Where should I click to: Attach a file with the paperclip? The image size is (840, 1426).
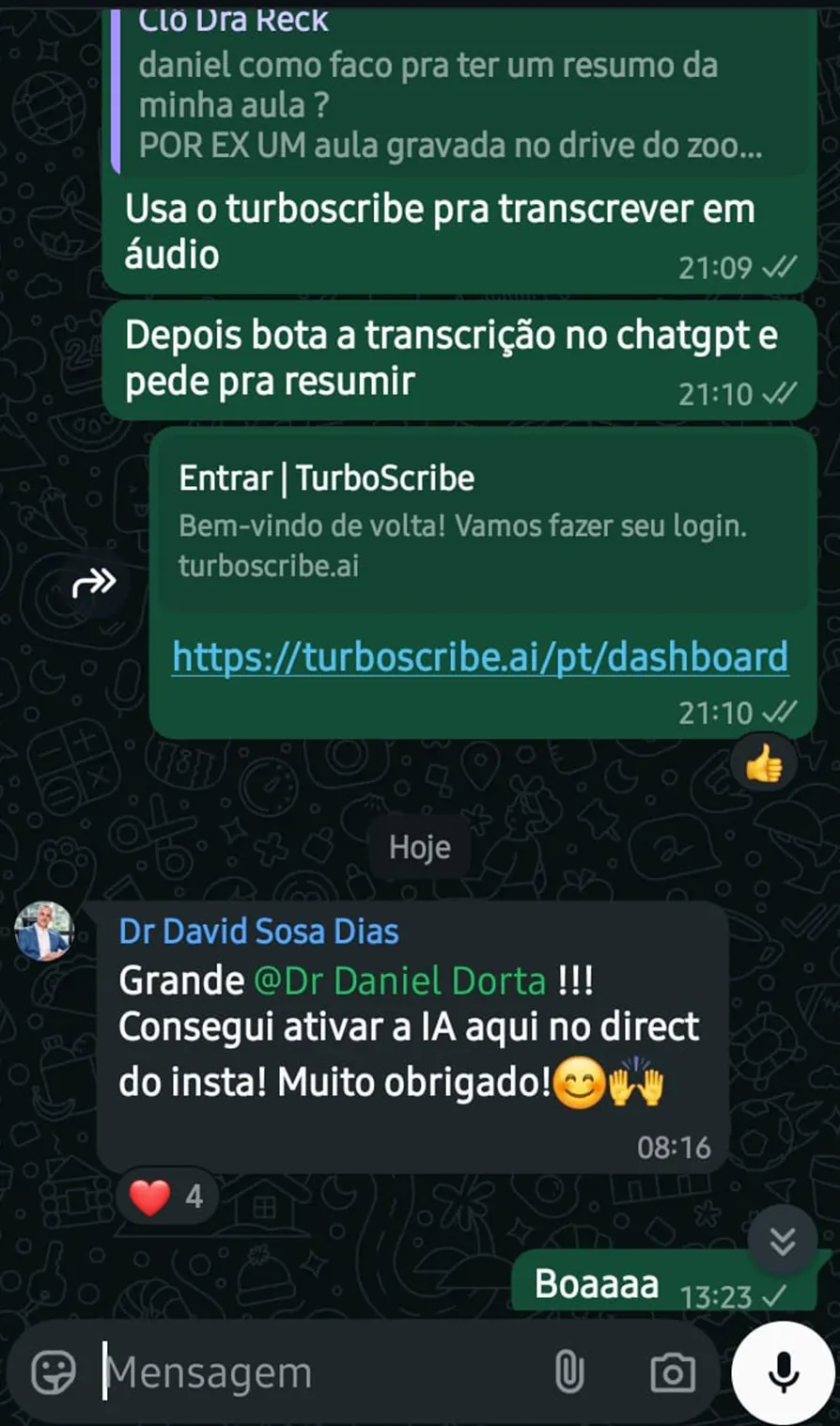568,1373
